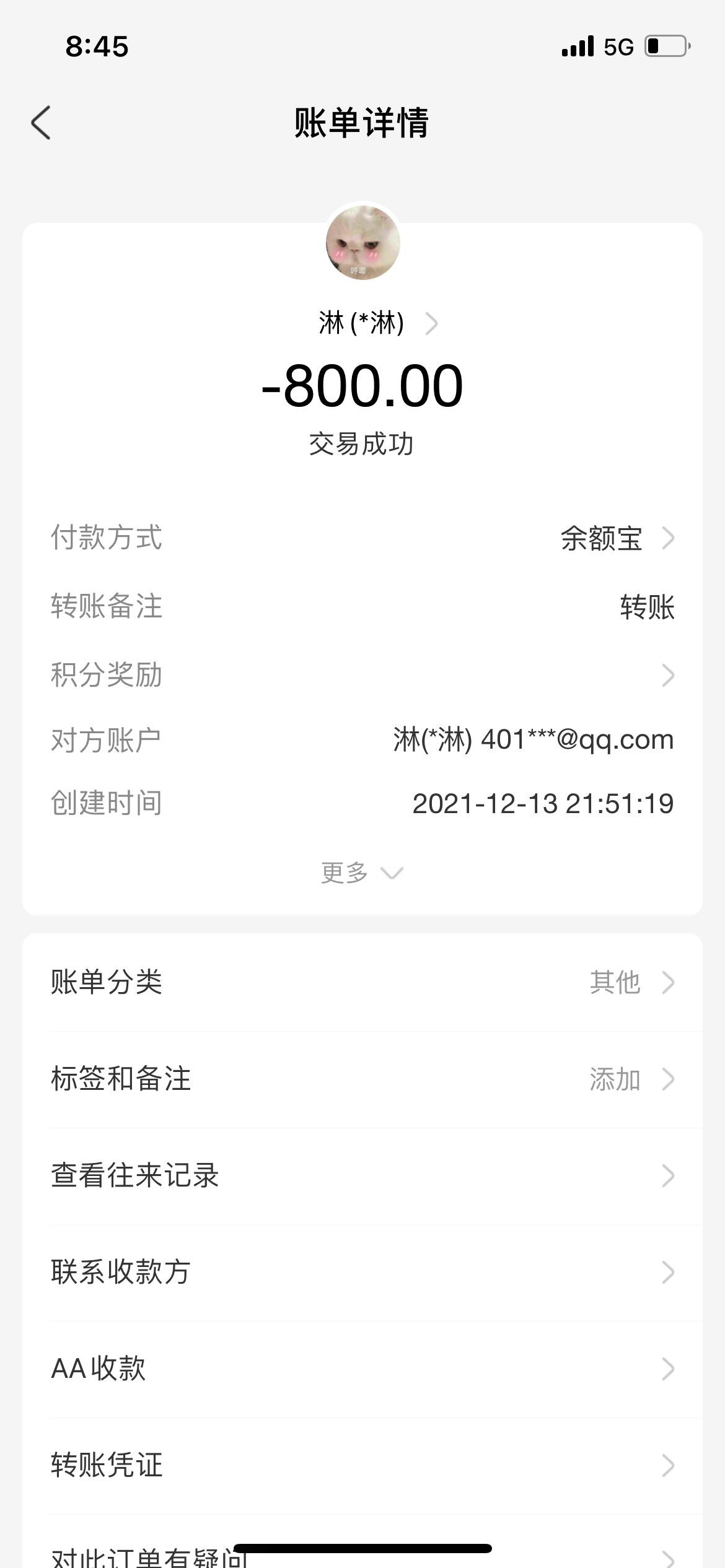Open the 积分奖励 row
This screenshot has height=1568, width=725.
click(x=362, y=675)
